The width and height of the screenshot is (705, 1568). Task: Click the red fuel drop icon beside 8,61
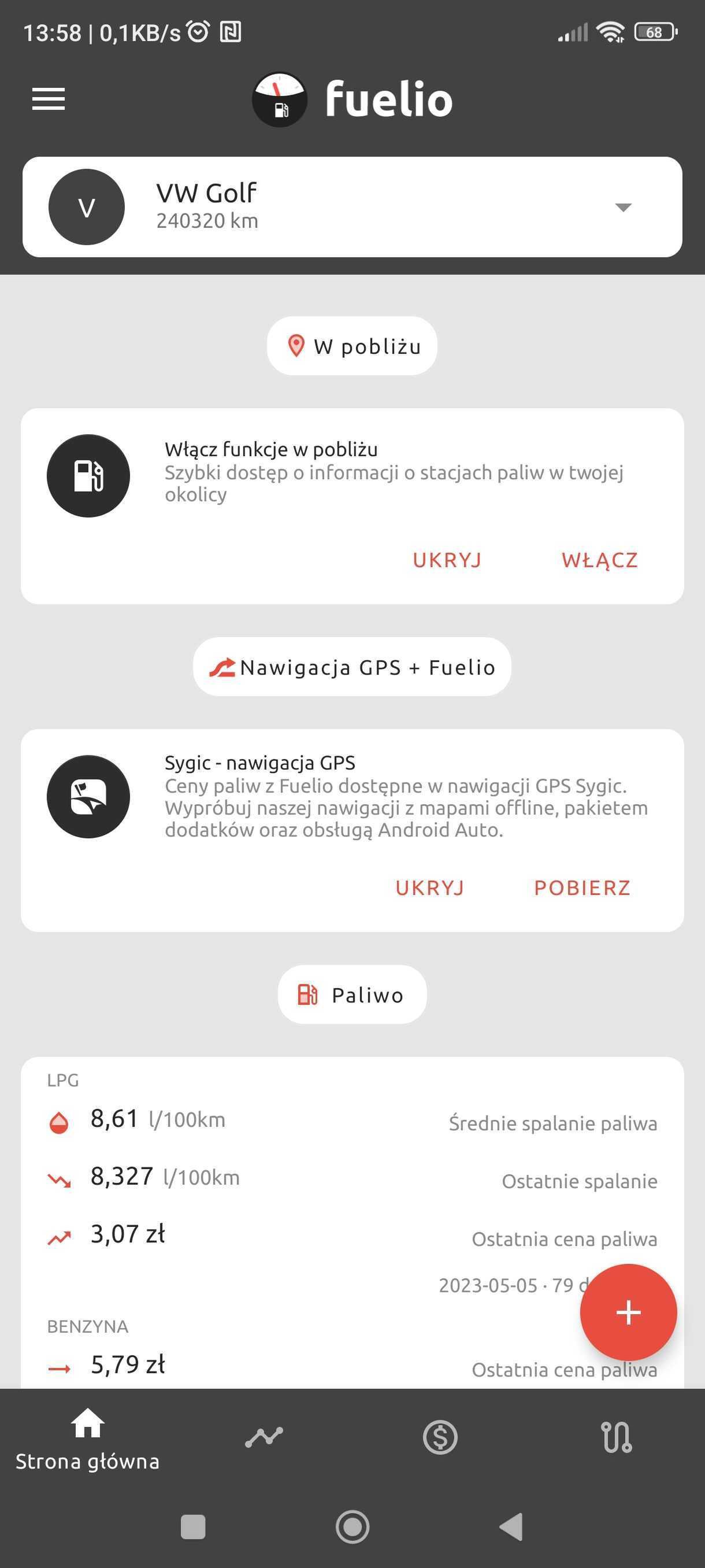pos(59,1119)
